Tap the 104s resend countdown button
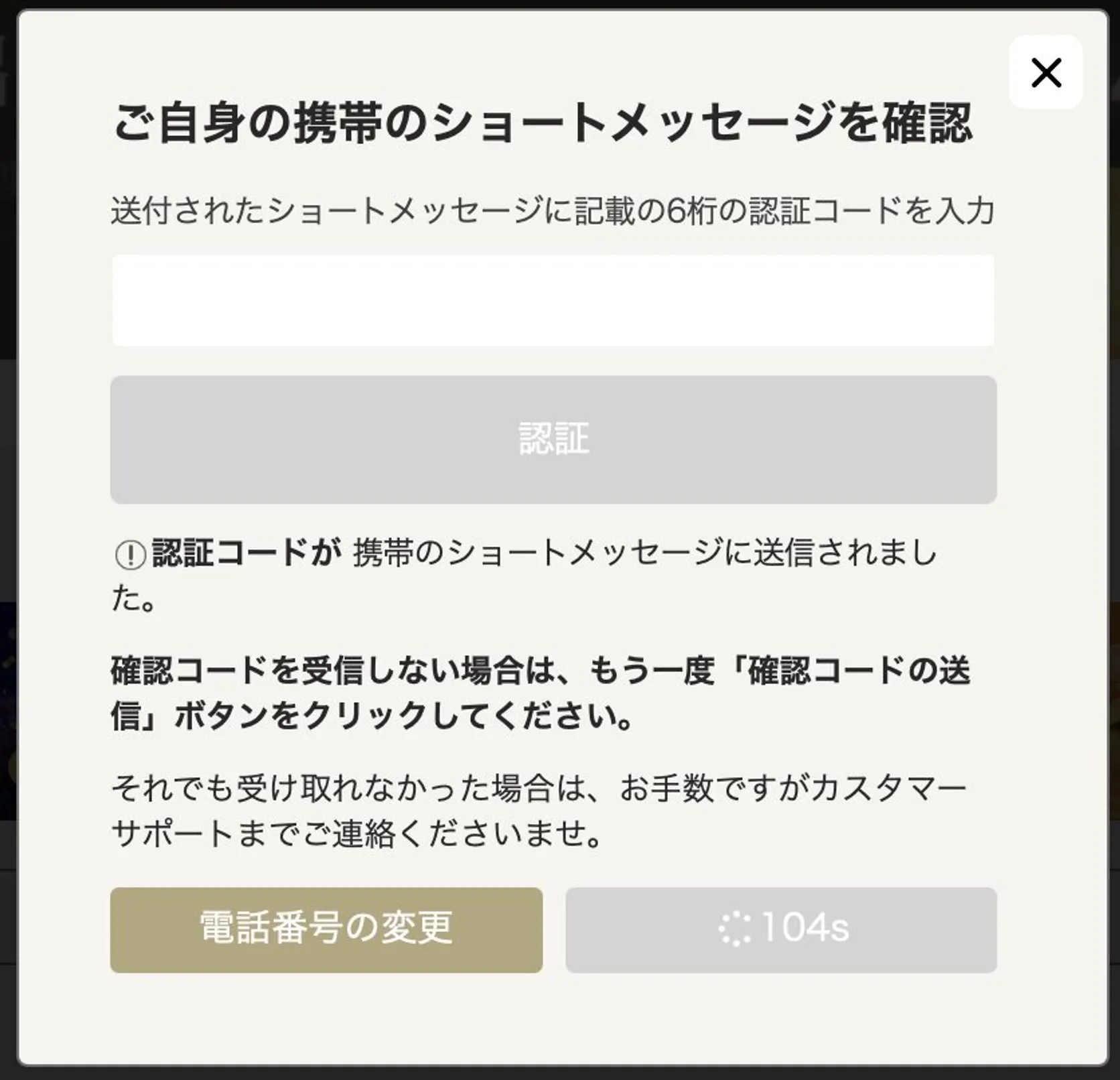 click(x=781, y=930)
